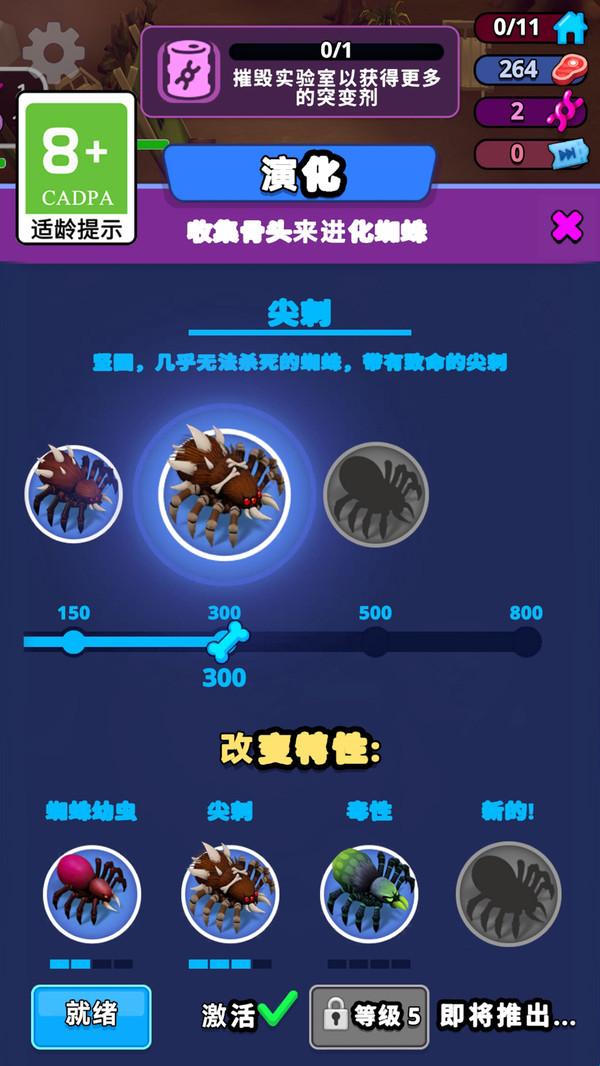This screenshot has height=1066, width=600.
Task: Select the 蜘蛛幼虫 spider trait
Action: 91,894
